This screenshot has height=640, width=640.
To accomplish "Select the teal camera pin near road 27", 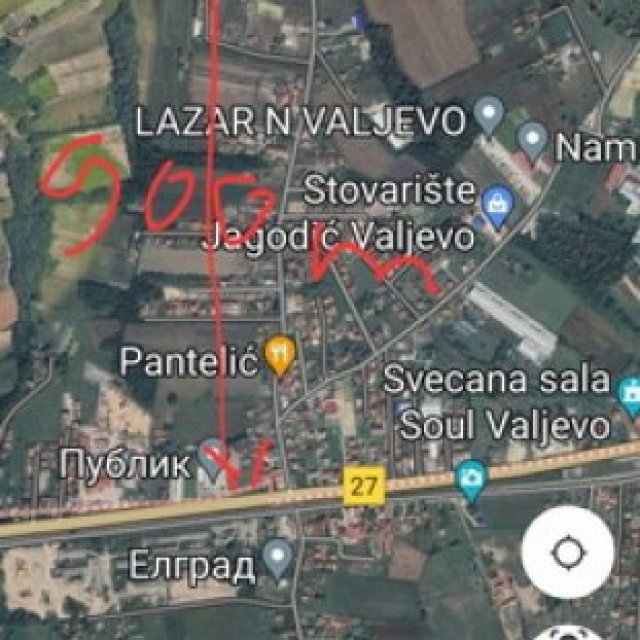I will pos(470,479).
